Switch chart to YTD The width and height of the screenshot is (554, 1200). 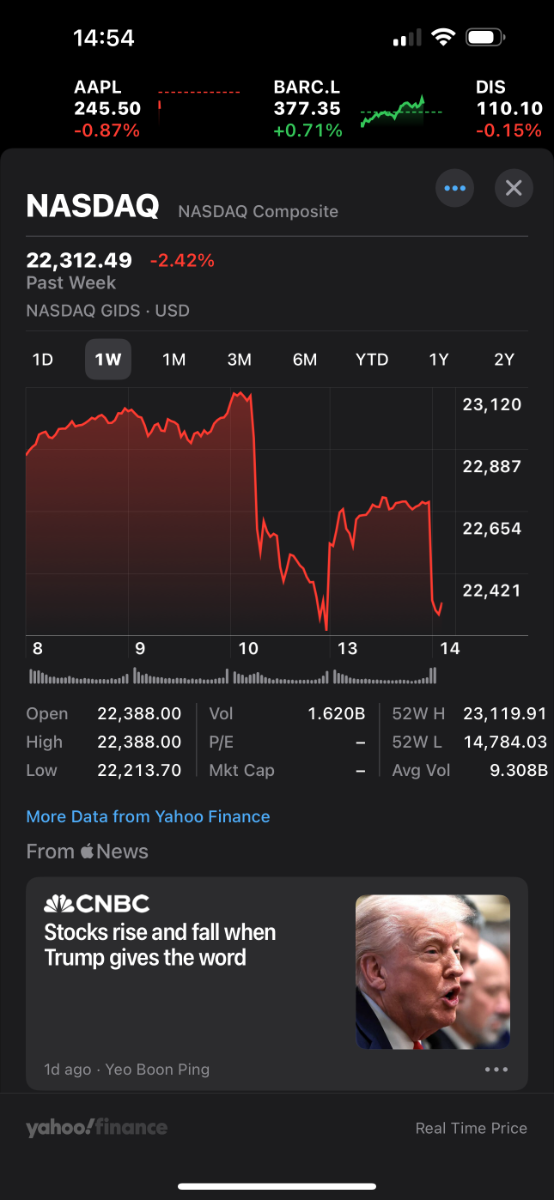[x=372, y=360]
